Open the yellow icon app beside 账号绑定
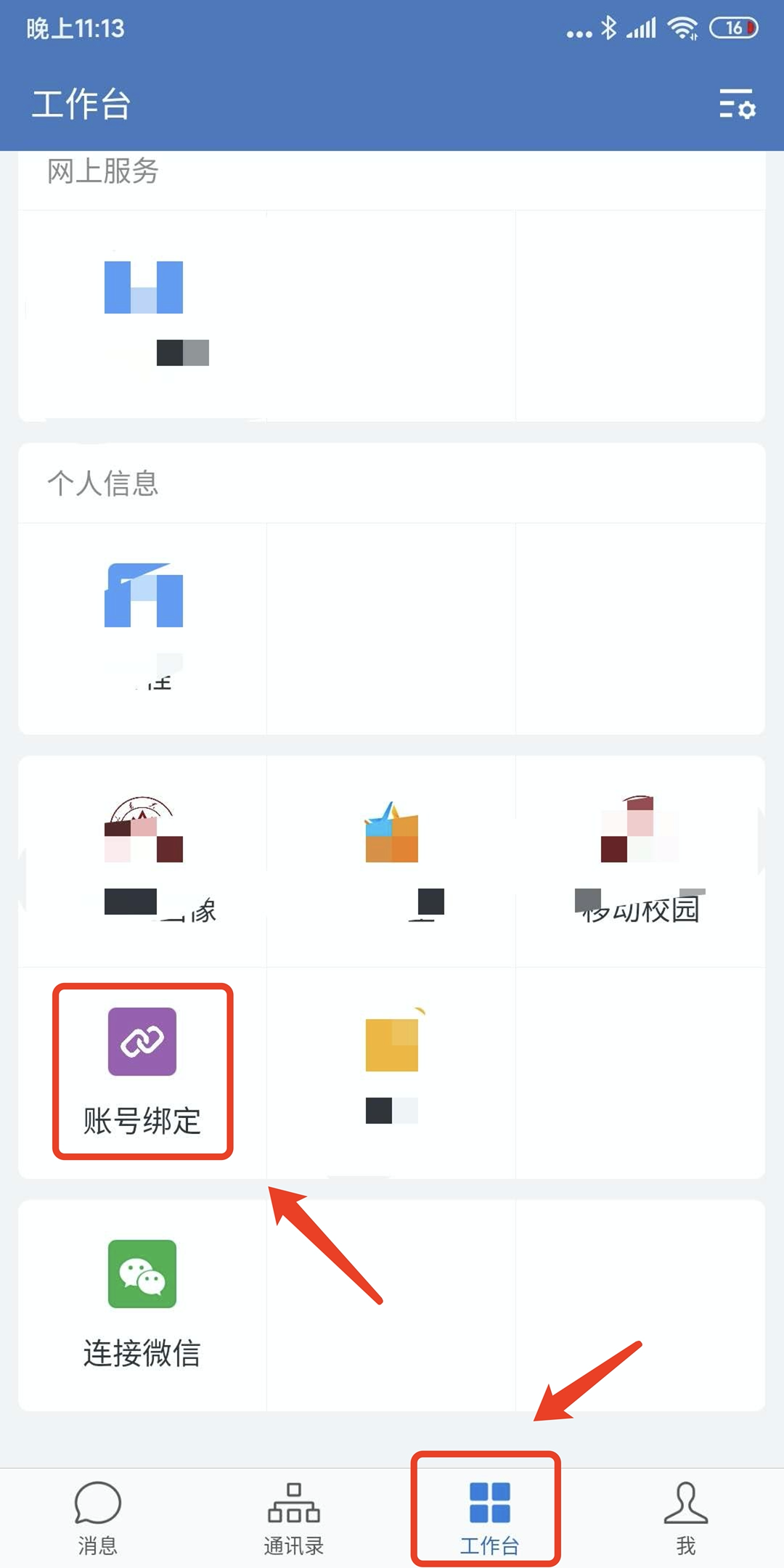 (392, 1071)
